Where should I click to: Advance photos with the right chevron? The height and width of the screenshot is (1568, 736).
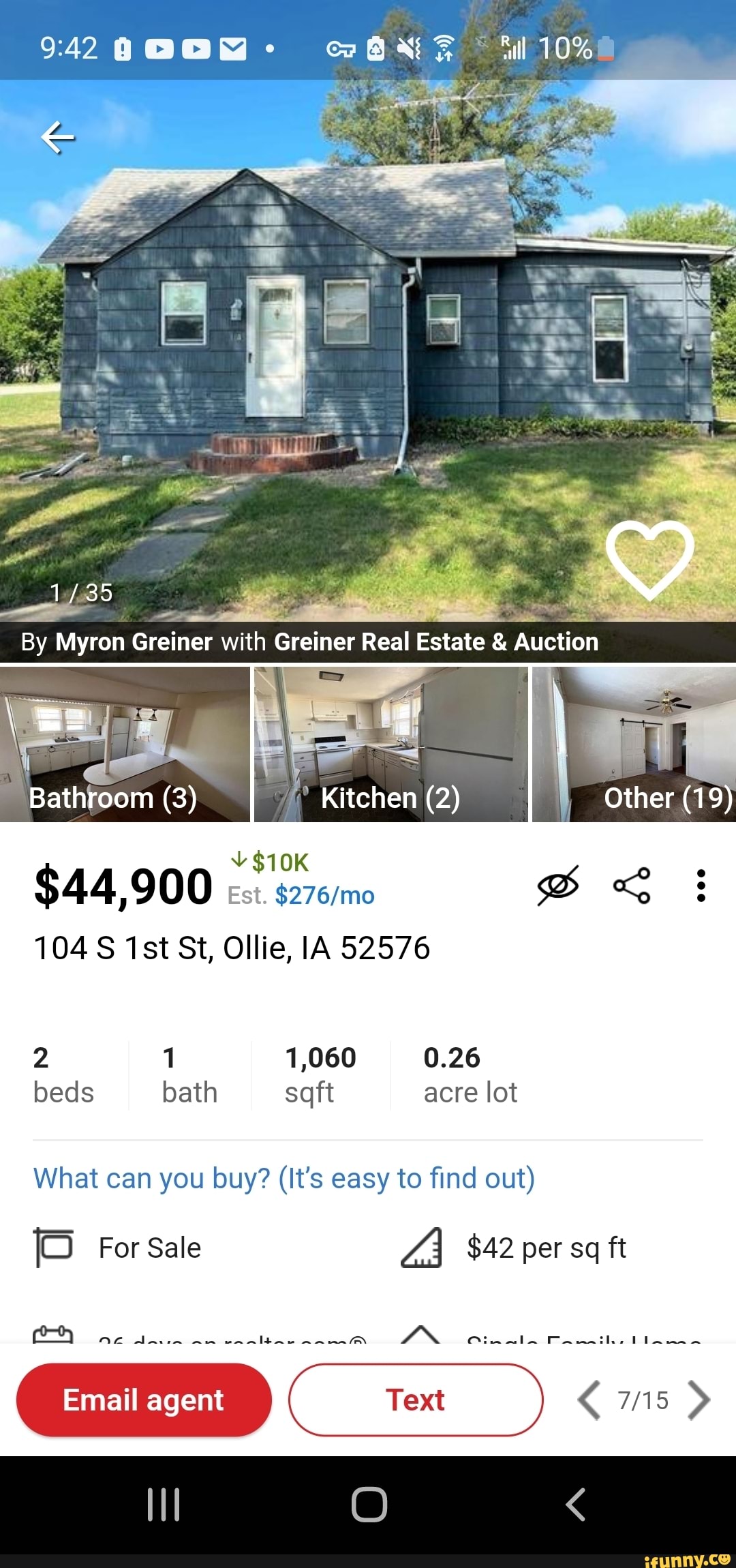pos(702,1401)
